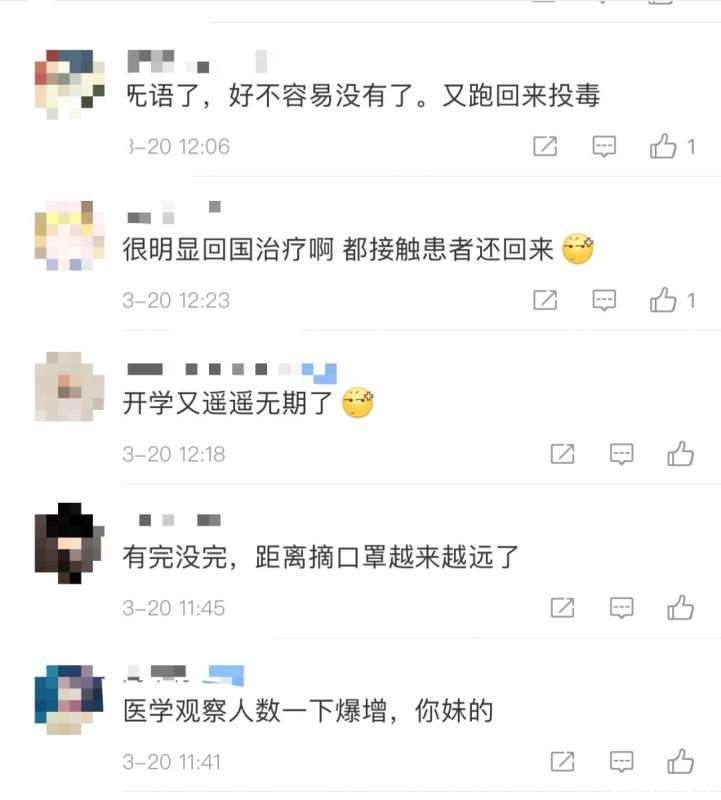Image resolution: width=721 pixels, height=800 pixels.
Task: Like the 很明显回国治疗啊 comment
Action: 664,300
